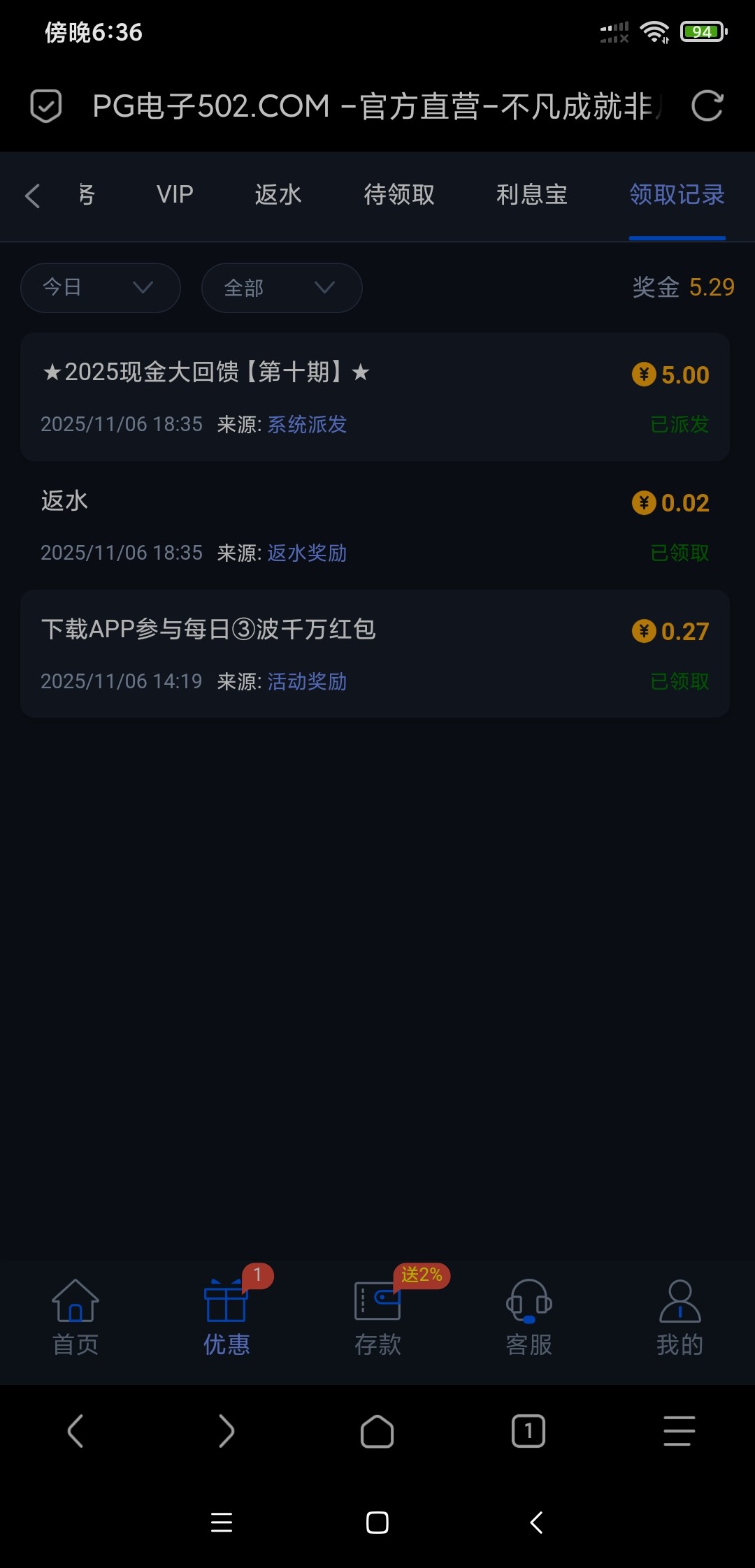Go to 首页 in the bottom navigation
This screenshot has height=1568, width=755.
75,1318
